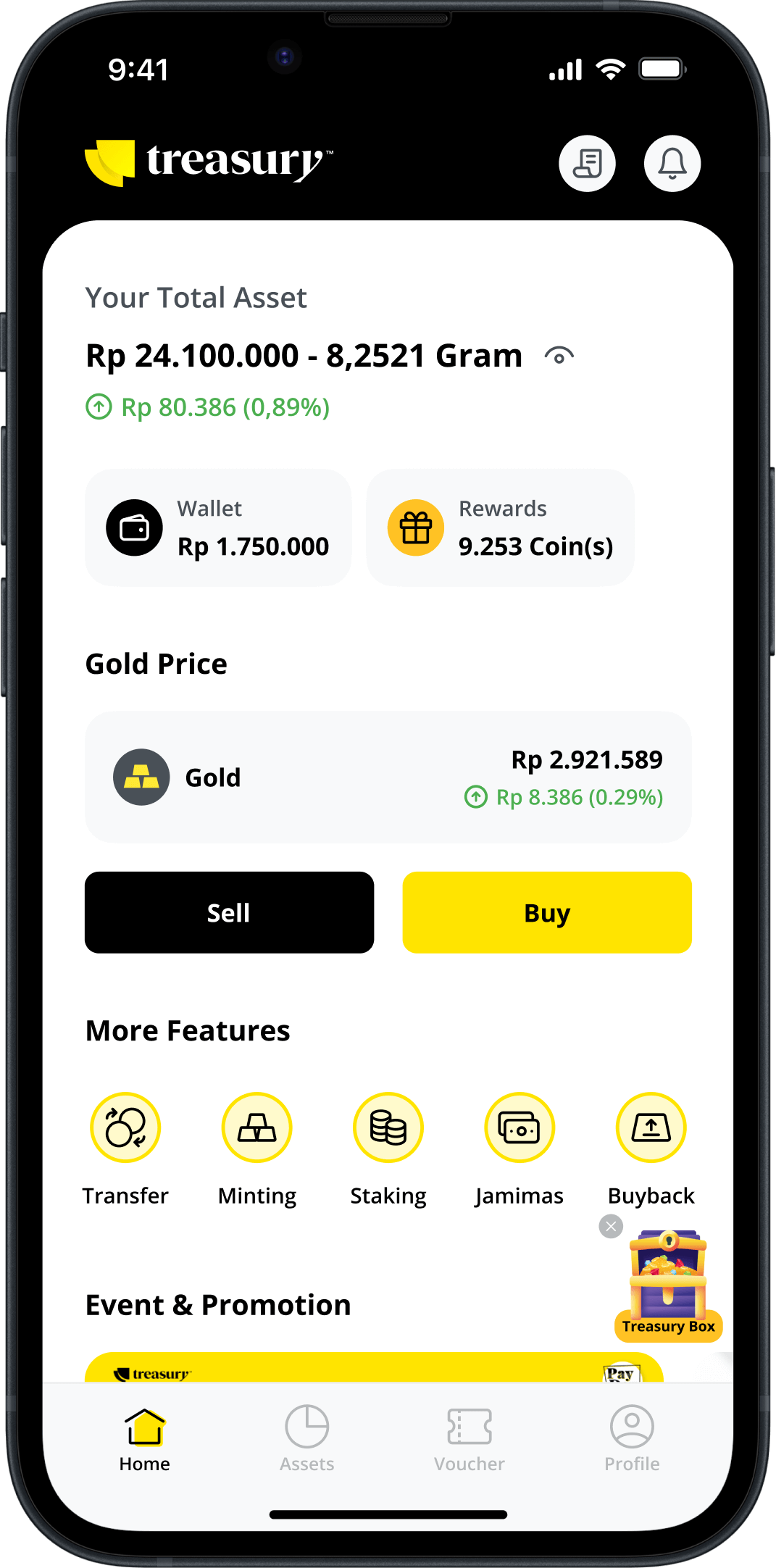Go to the Home tab
Viewport: 776px width, 1568px height.
[145, 1439]
